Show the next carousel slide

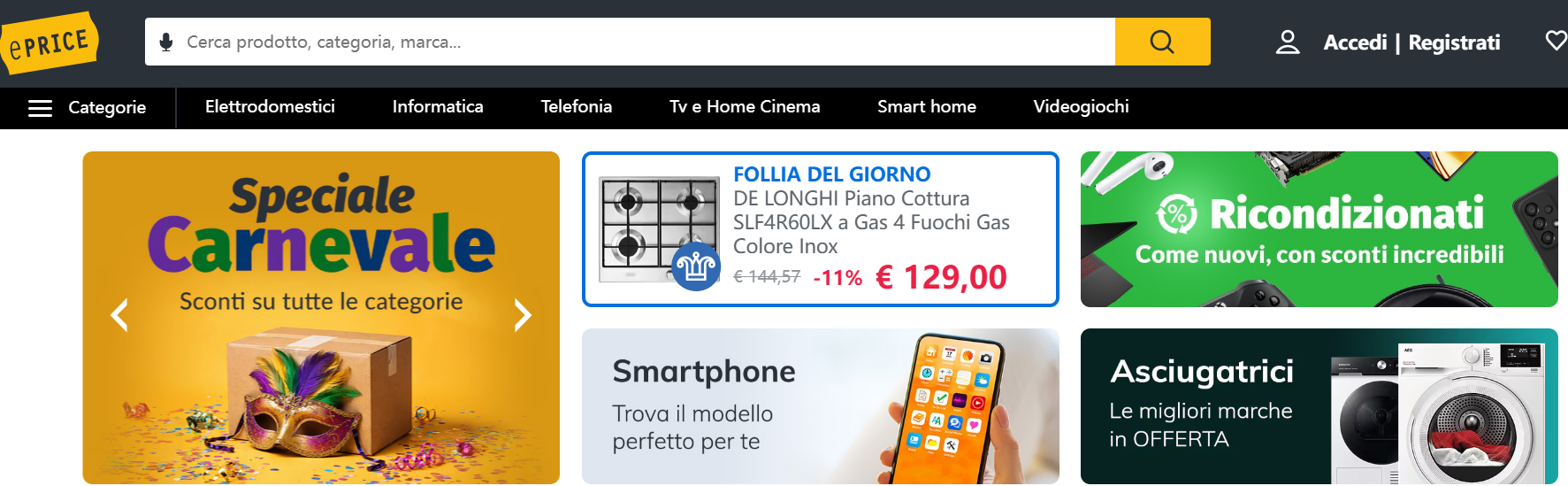[x=523, y=315]
